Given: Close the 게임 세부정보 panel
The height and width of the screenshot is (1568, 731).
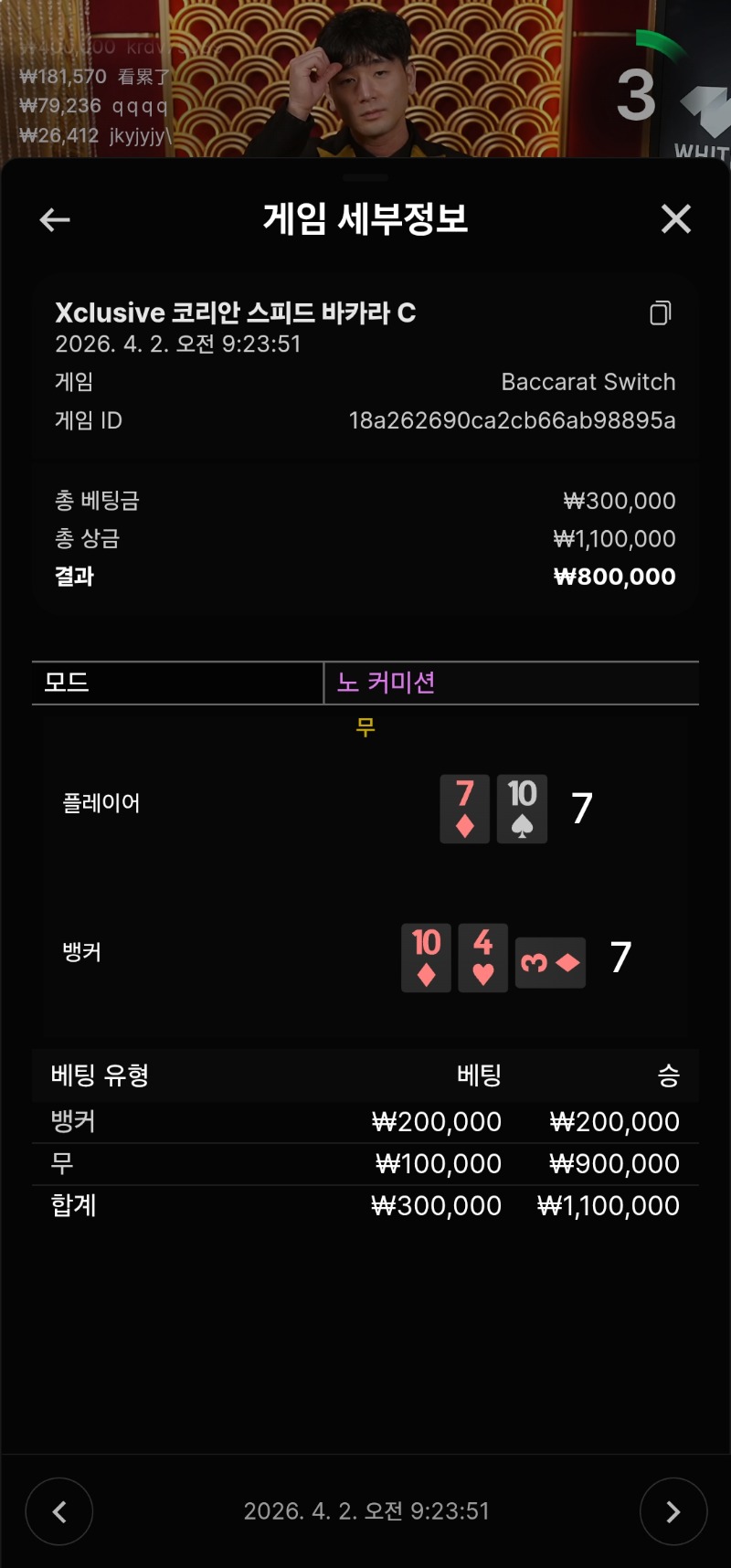Looking at the screenshot, I should click(x=675, y=219).
